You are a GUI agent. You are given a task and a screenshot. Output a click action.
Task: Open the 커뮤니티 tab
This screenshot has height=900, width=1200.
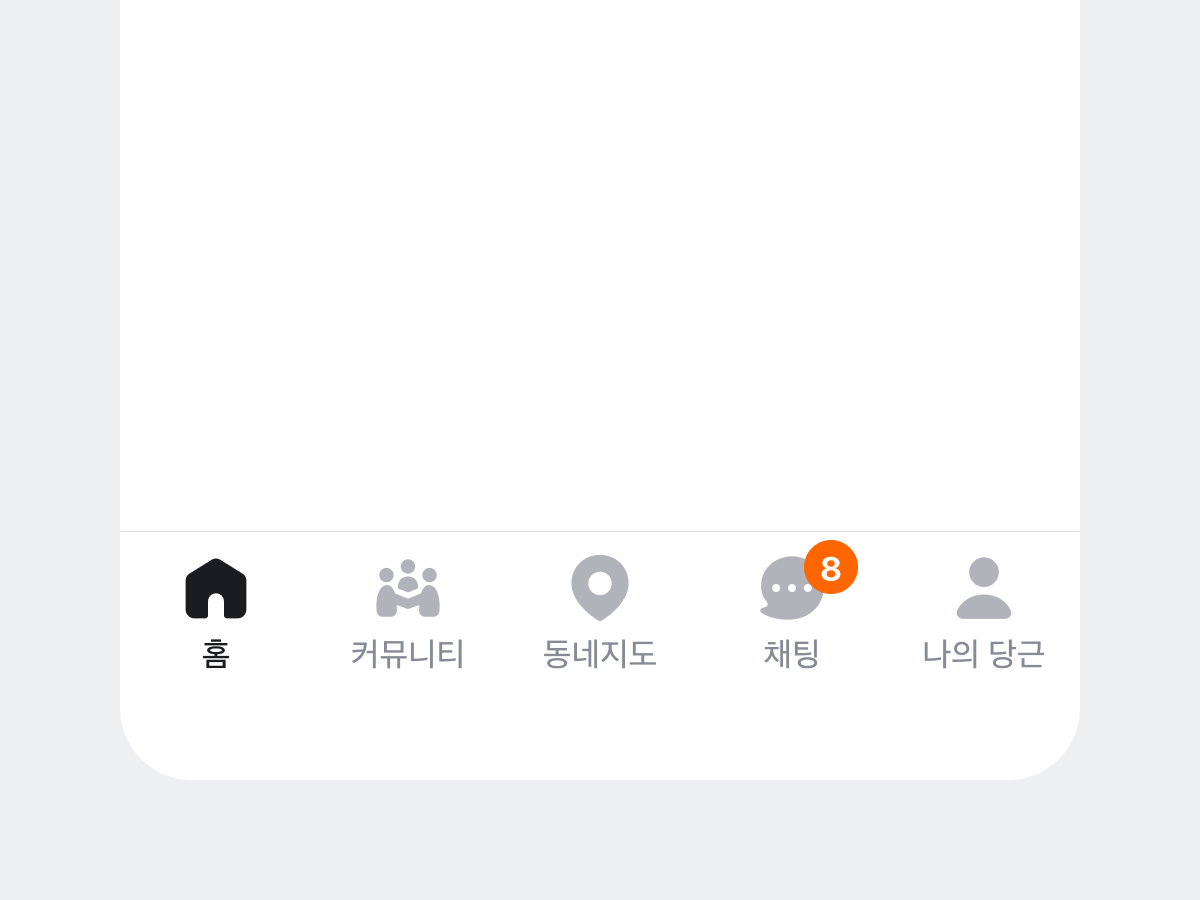coord(408,611)
